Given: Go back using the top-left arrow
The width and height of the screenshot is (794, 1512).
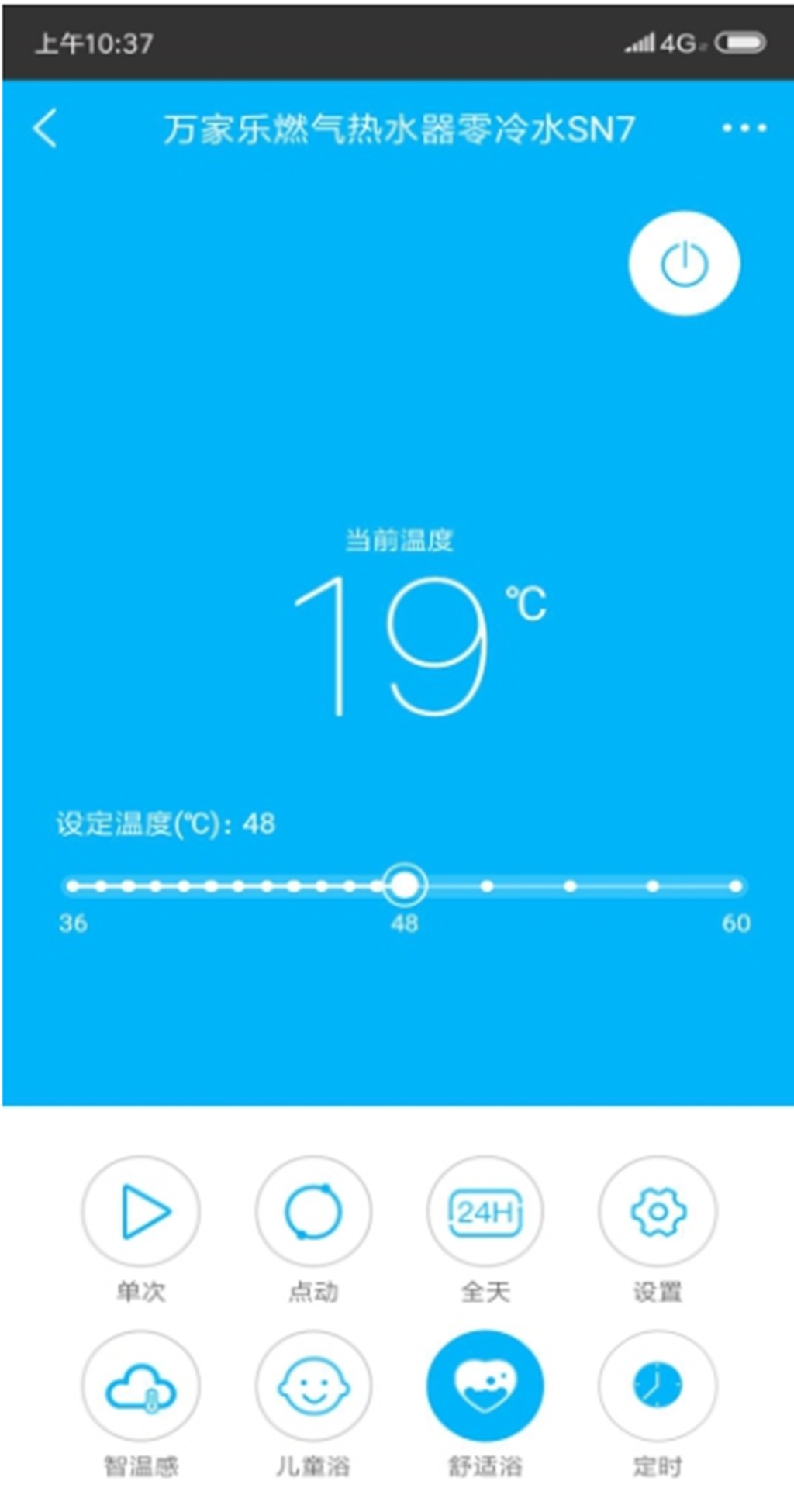Looking at the screenshot, I should point(46,128).
